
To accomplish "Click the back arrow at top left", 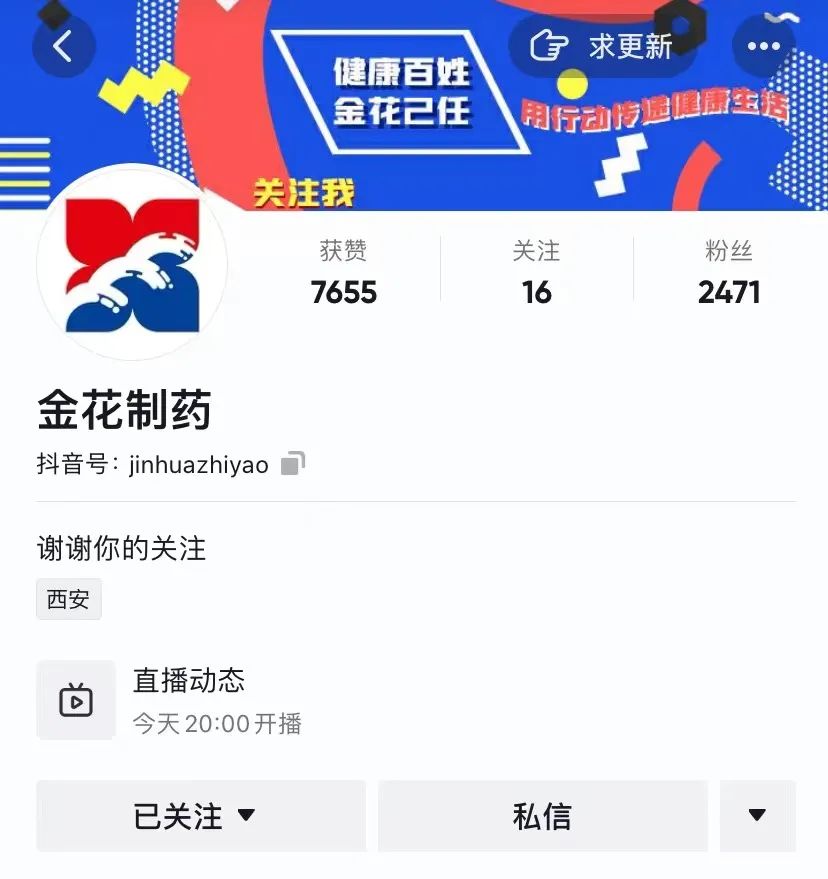I will (64, 45).
